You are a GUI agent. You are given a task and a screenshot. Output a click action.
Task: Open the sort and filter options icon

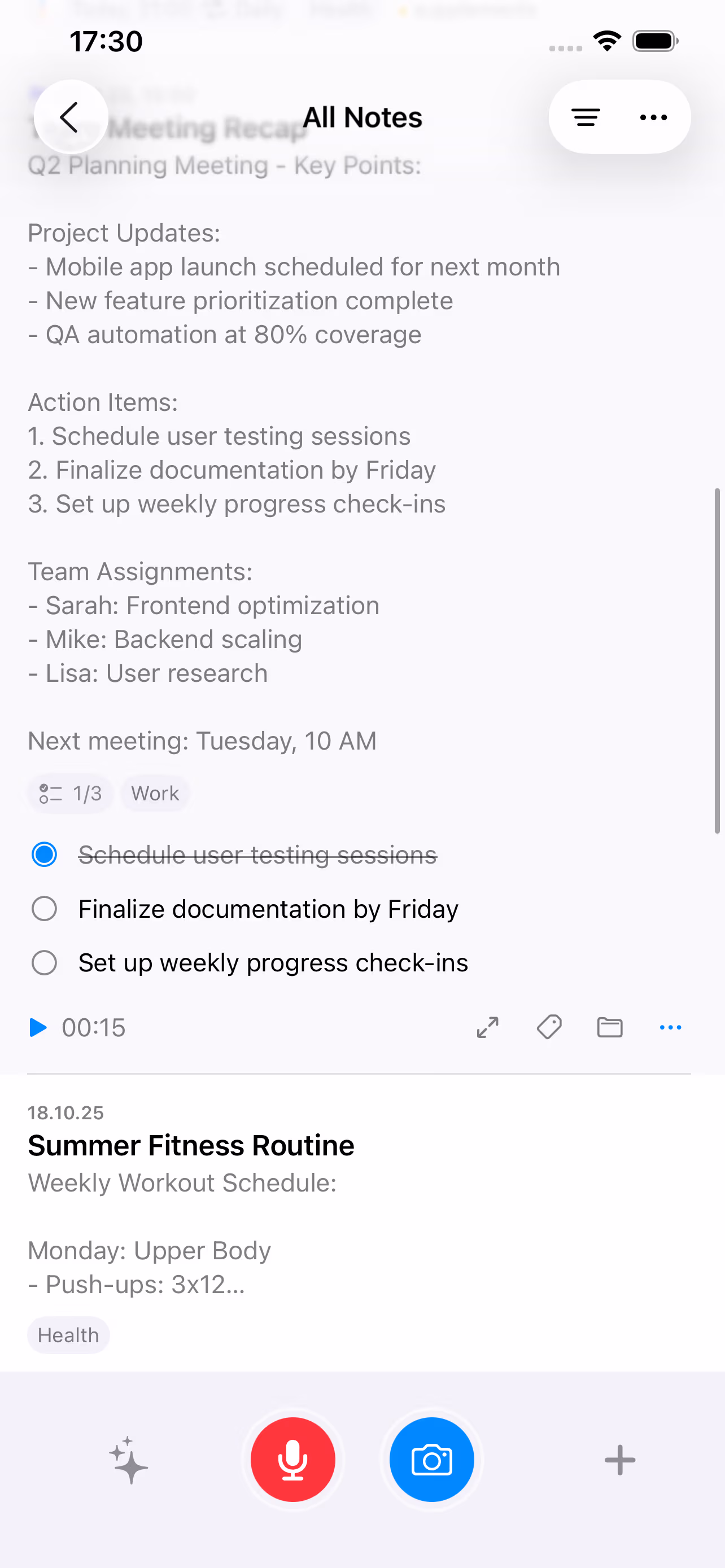coord(585,116)
